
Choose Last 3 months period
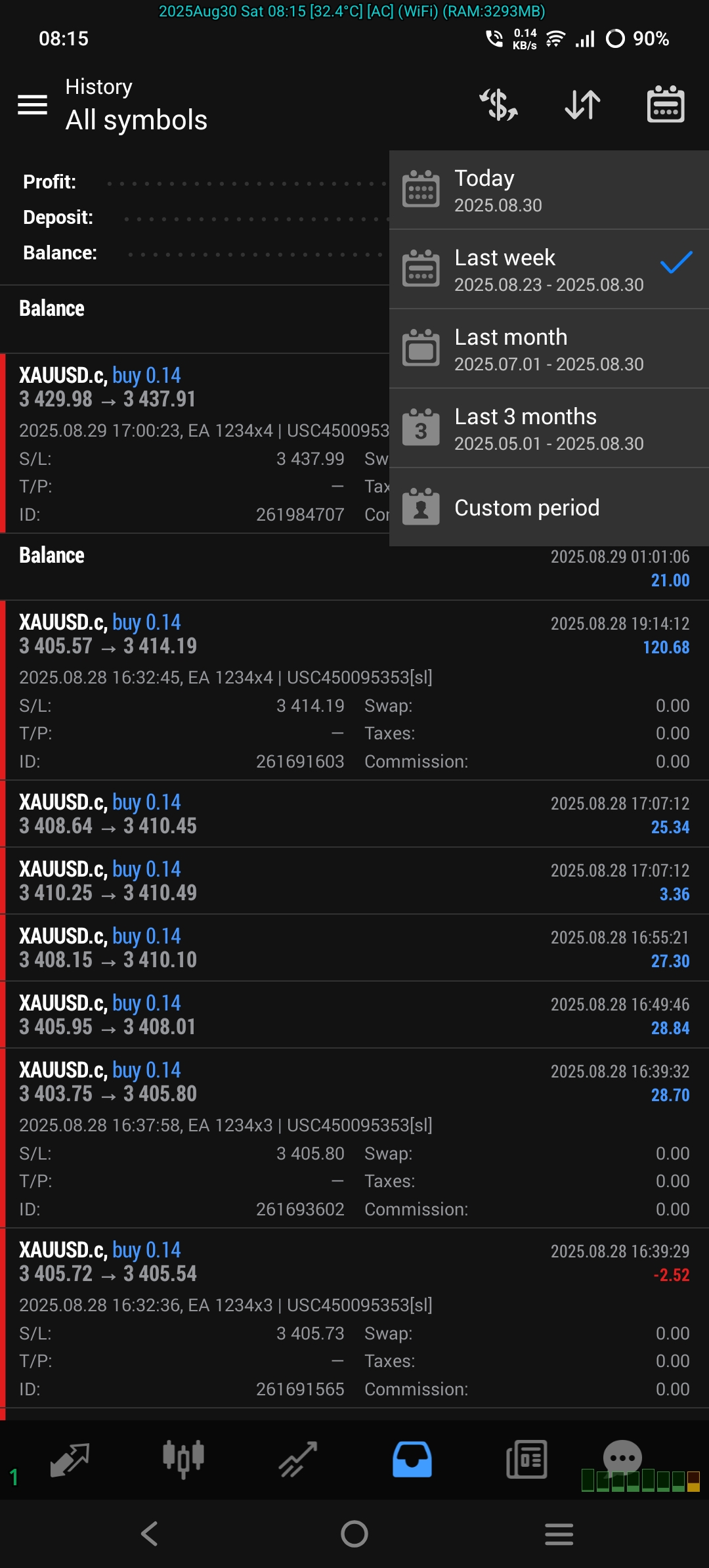tap(549, 428)
